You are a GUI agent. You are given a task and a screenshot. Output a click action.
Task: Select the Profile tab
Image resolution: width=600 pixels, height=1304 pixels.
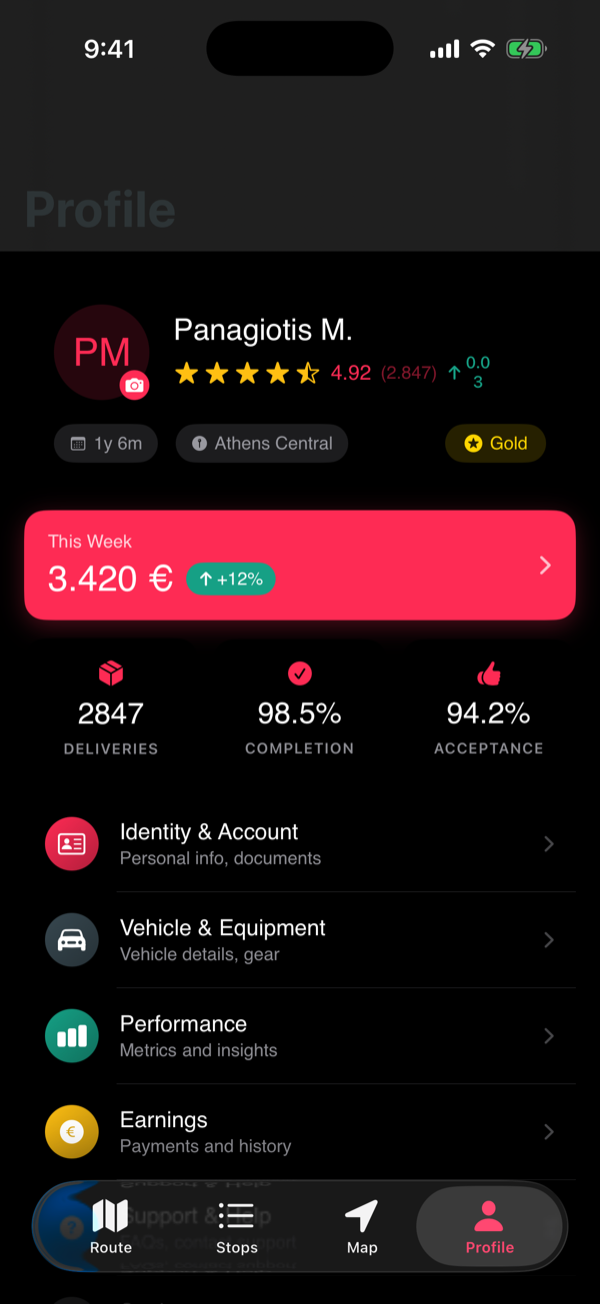pyautogui.click(x=489, y=1226)
